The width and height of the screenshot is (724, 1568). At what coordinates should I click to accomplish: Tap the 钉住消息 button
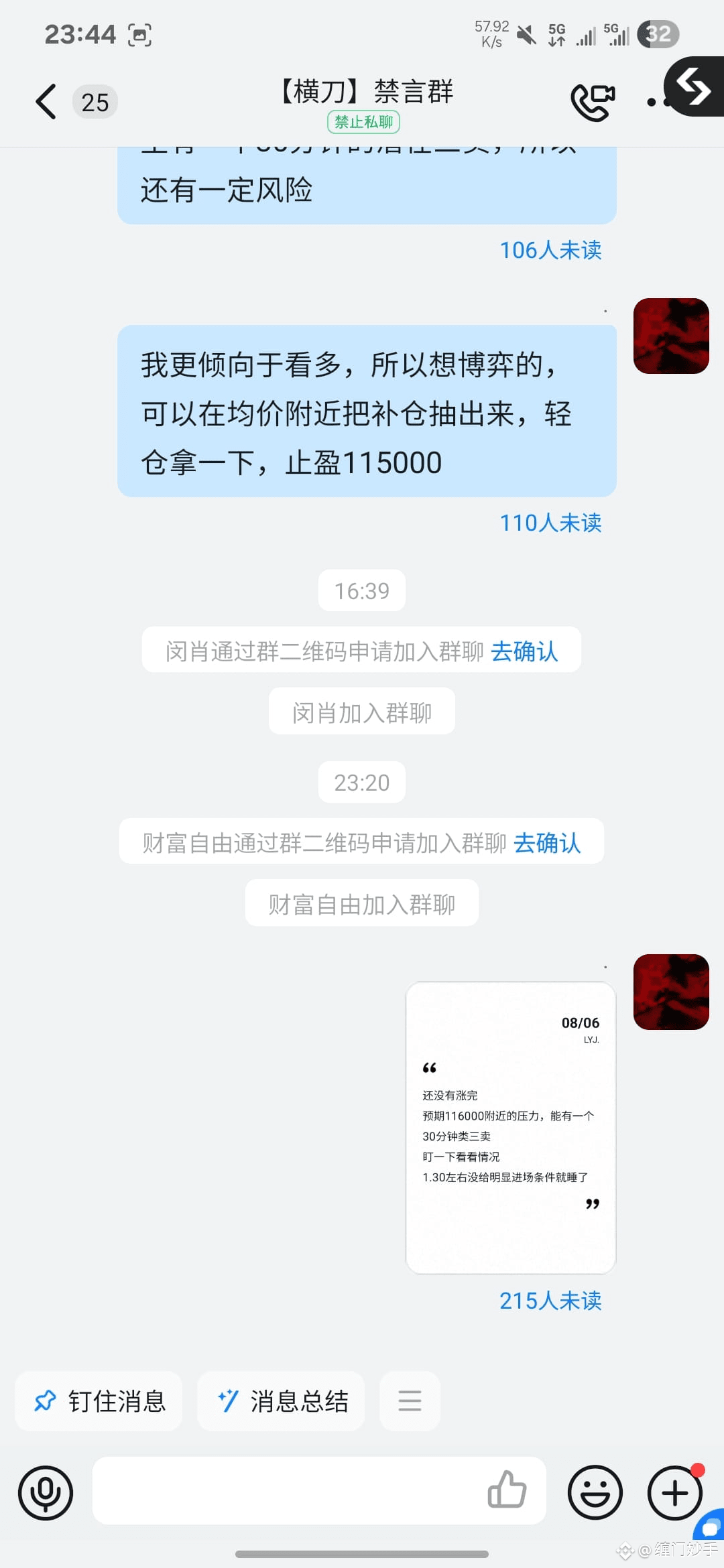(x=99, y=1401)
